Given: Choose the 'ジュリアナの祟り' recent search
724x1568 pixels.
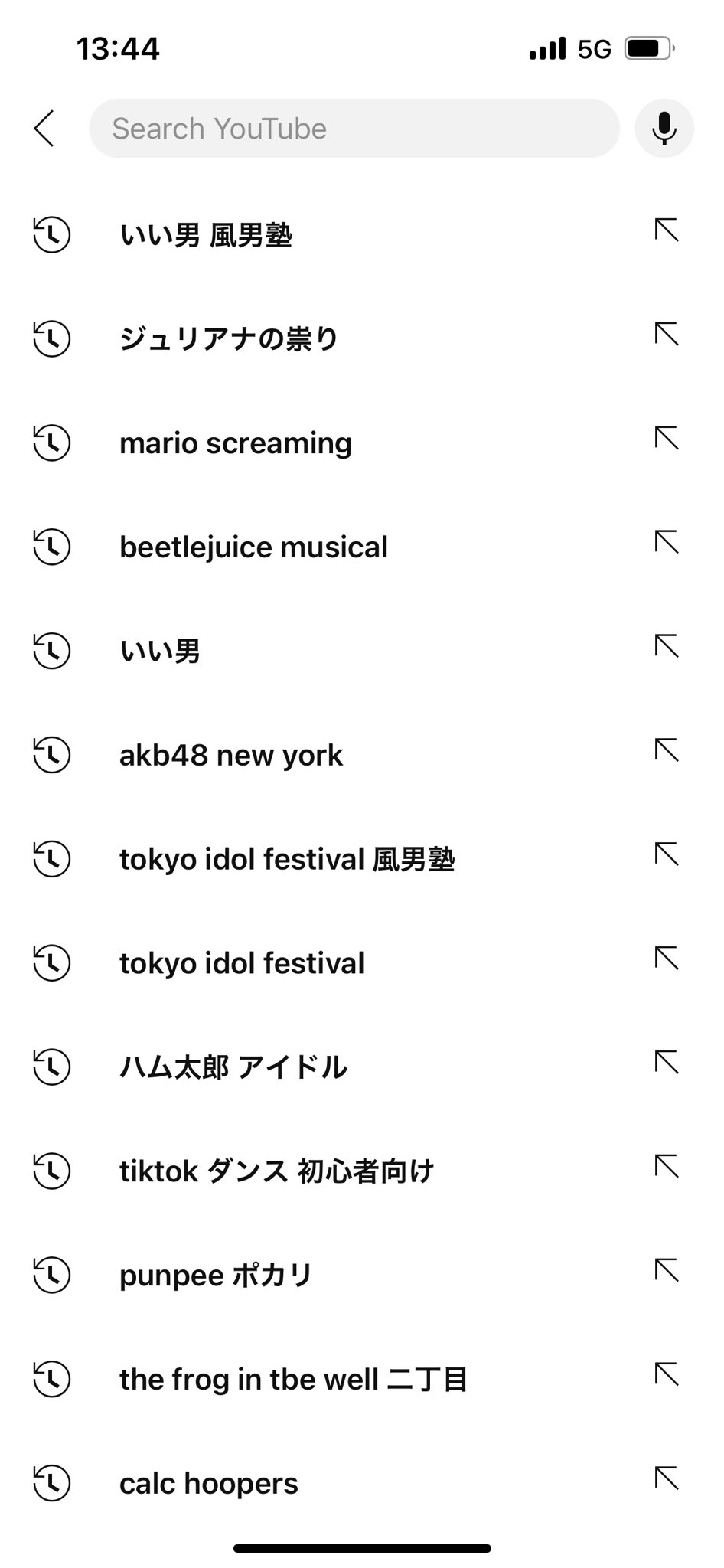Looking at the screenshot, I should click(x=362, y=339).
